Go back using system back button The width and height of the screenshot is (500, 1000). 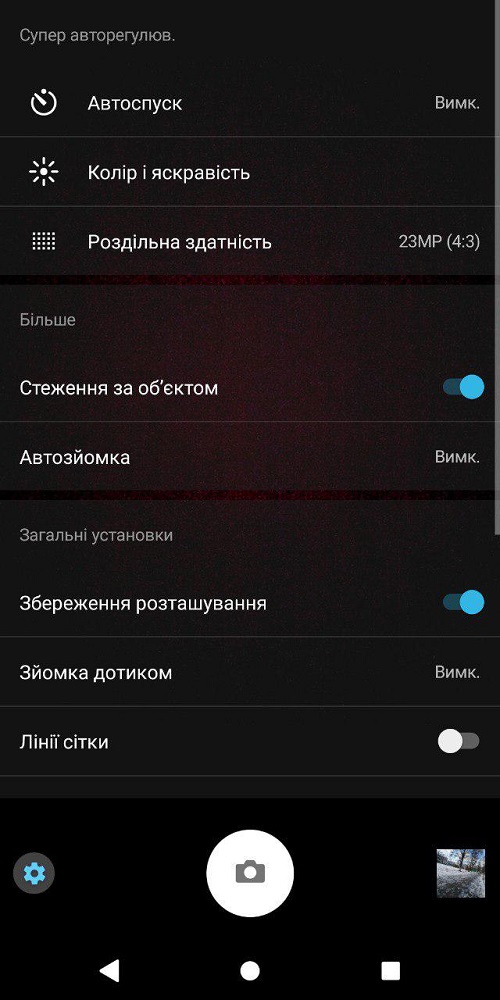(110, 971)
